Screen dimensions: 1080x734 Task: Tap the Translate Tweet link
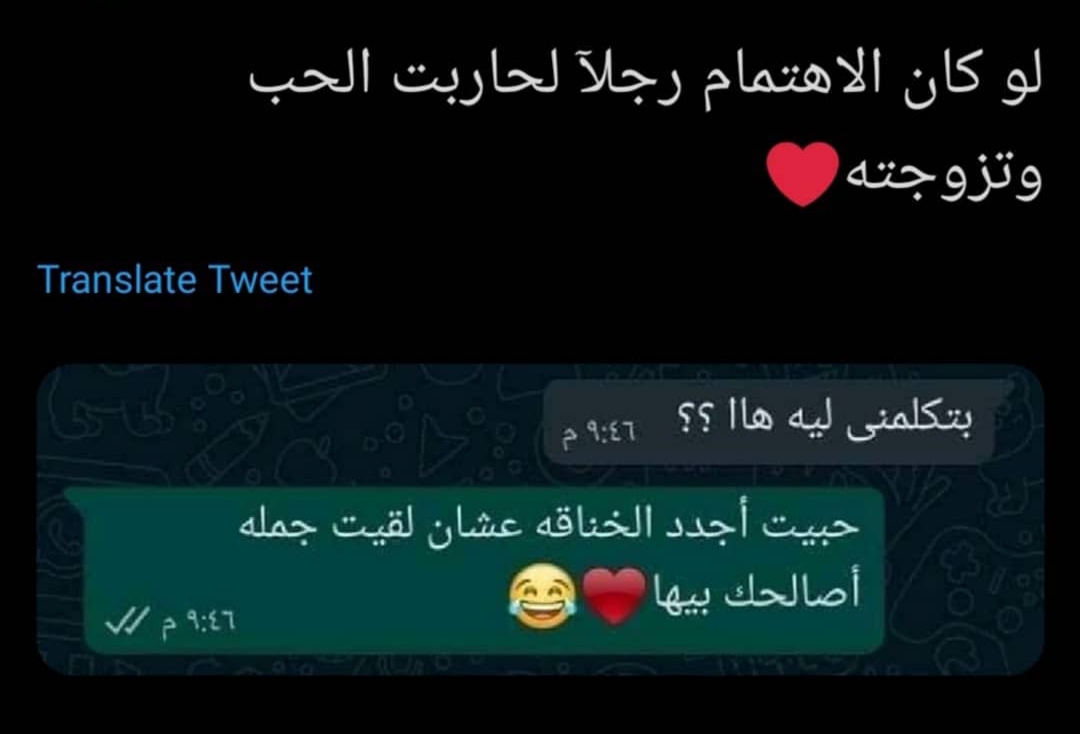pos(175,280)
